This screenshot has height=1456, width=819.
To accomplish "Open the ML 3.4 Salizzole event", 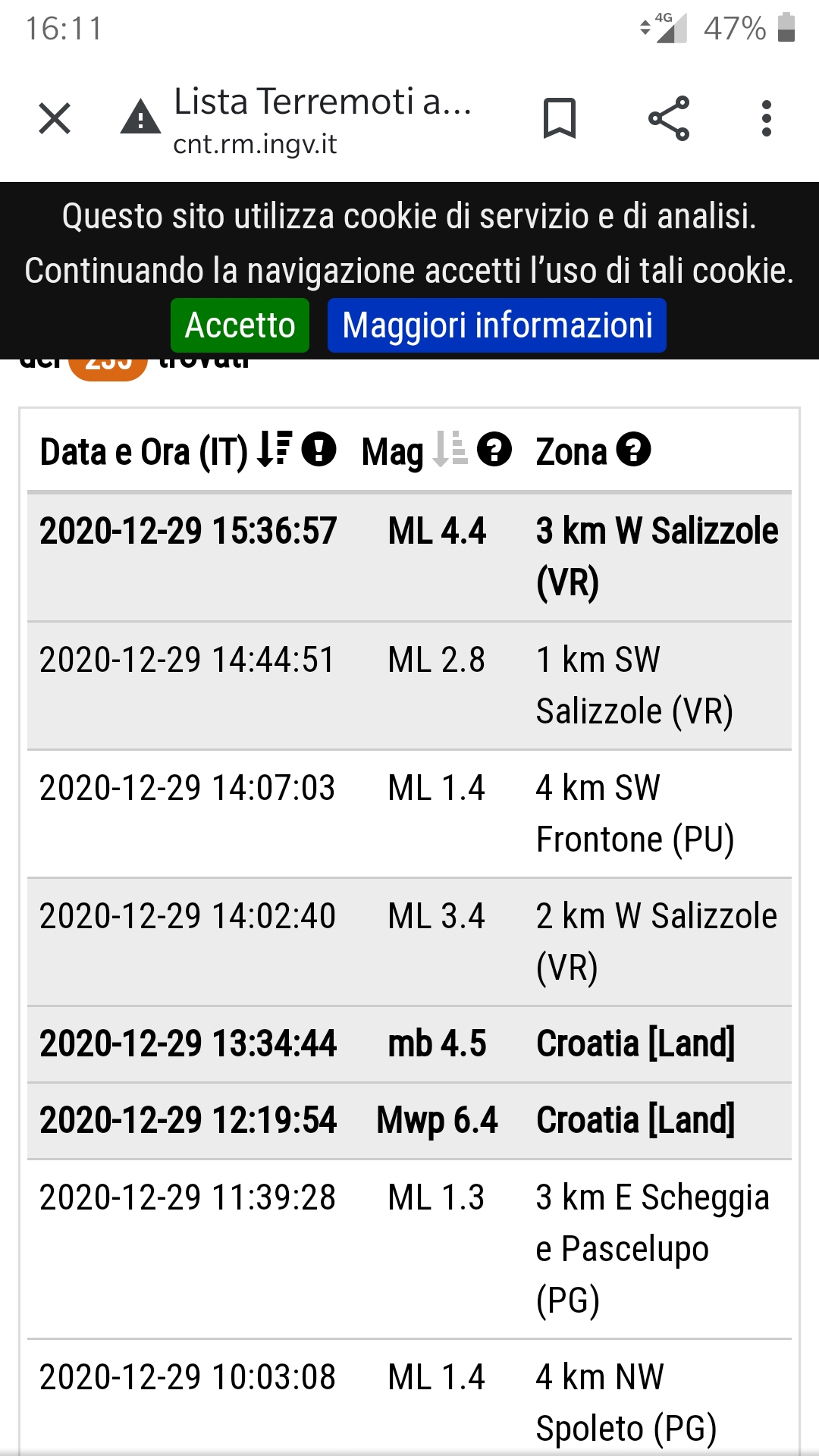I will click(409, 942).
